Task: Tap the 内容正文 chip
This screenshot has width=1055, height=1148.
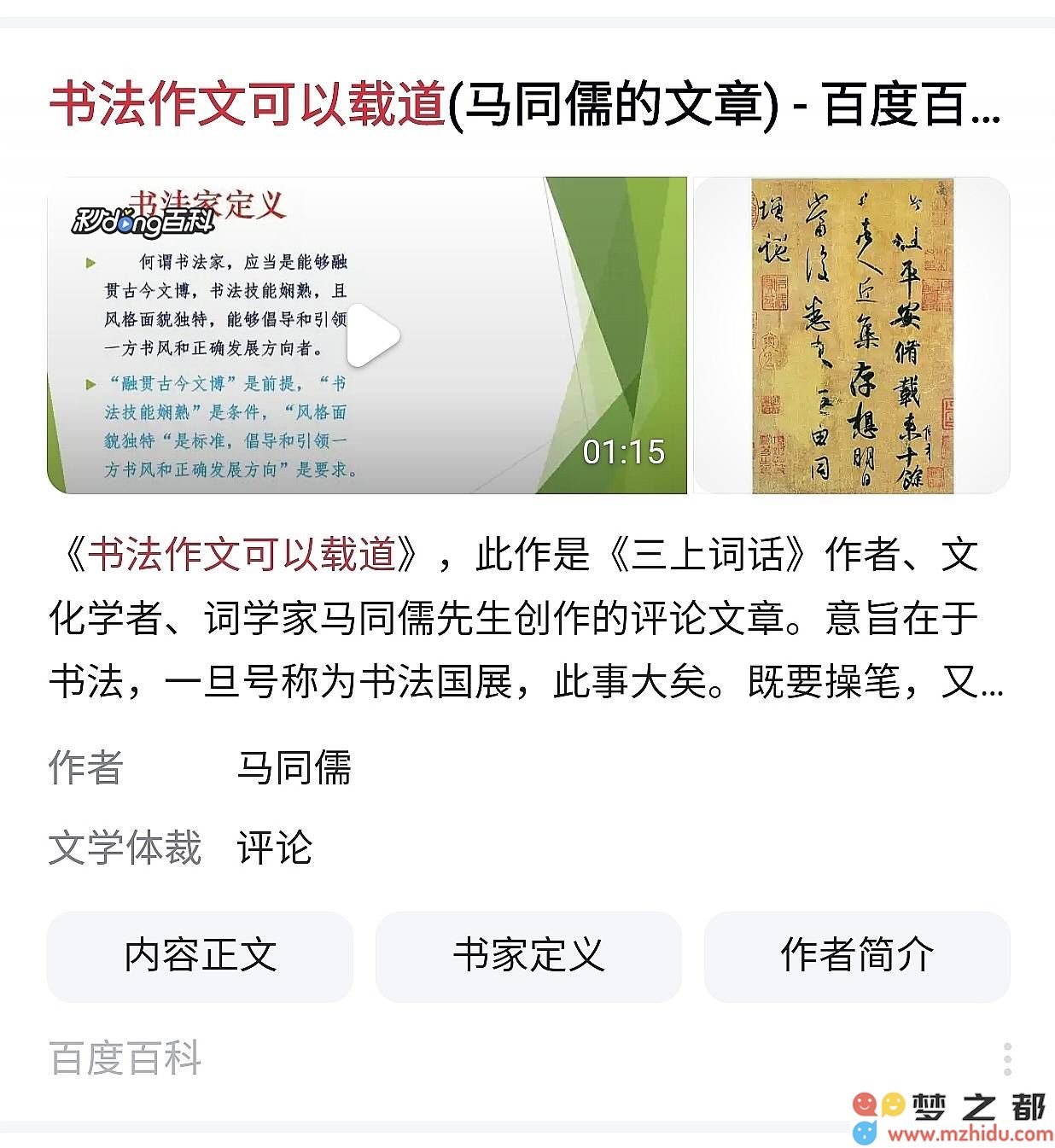Action: (200, 956)
